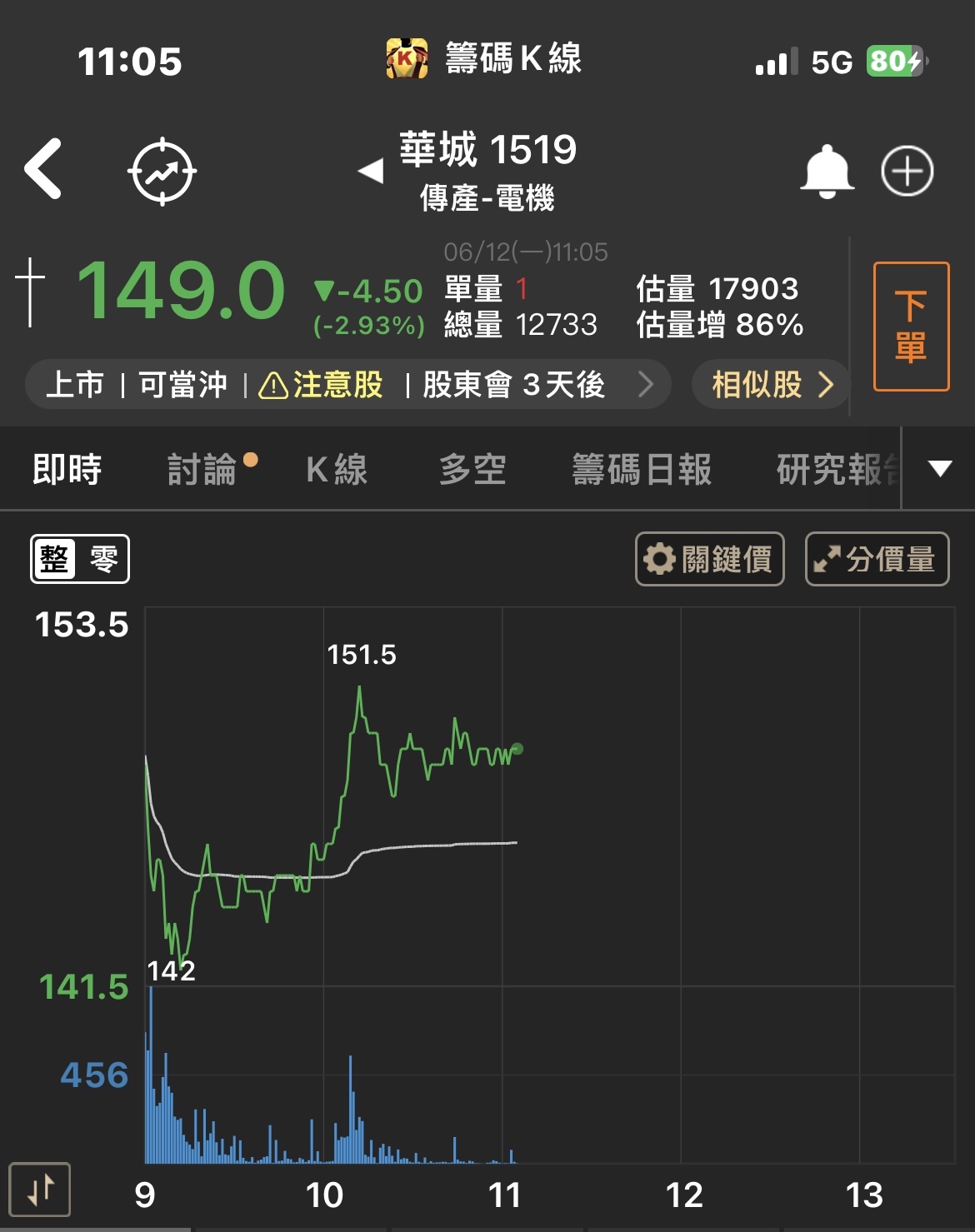The image size is (975, 1232).
Task: Open the trend target analysis icon
Action: [x=162, y=171]
